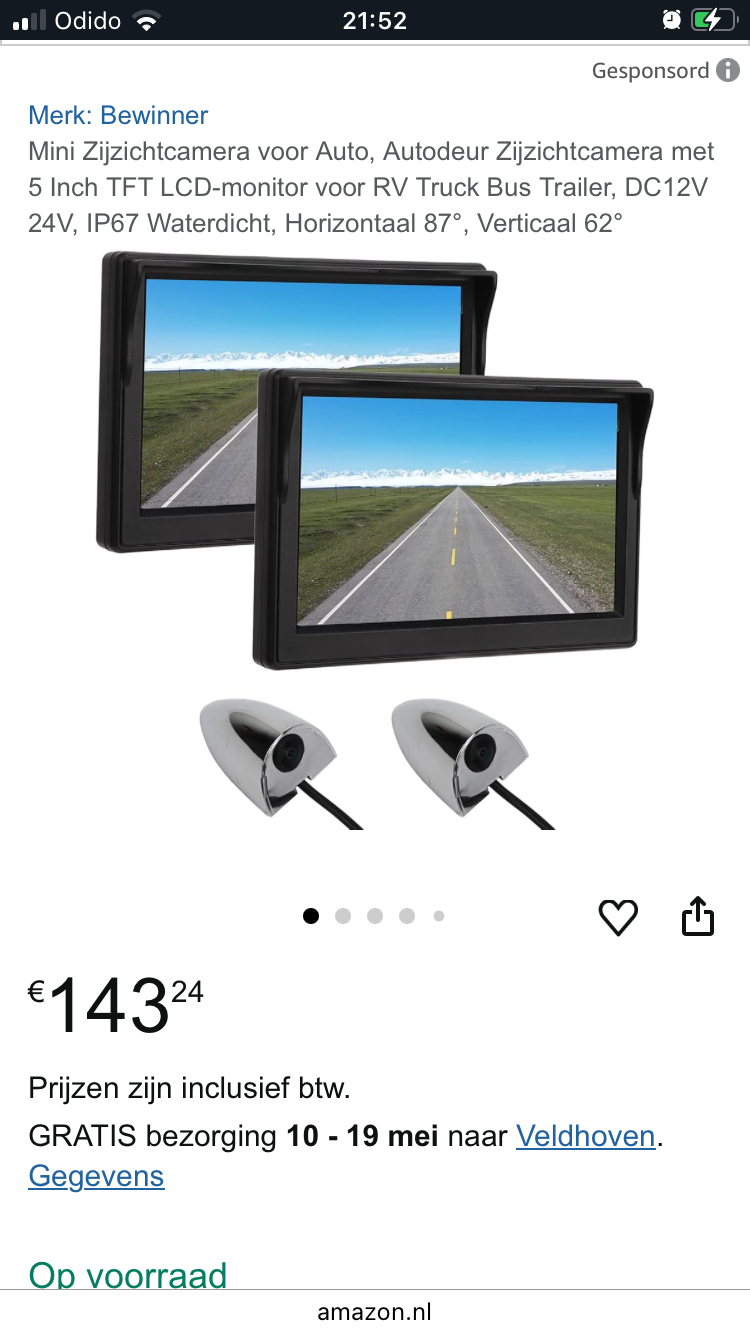
Task: Open the Gesponsord info icon
Action: (728, 71)
